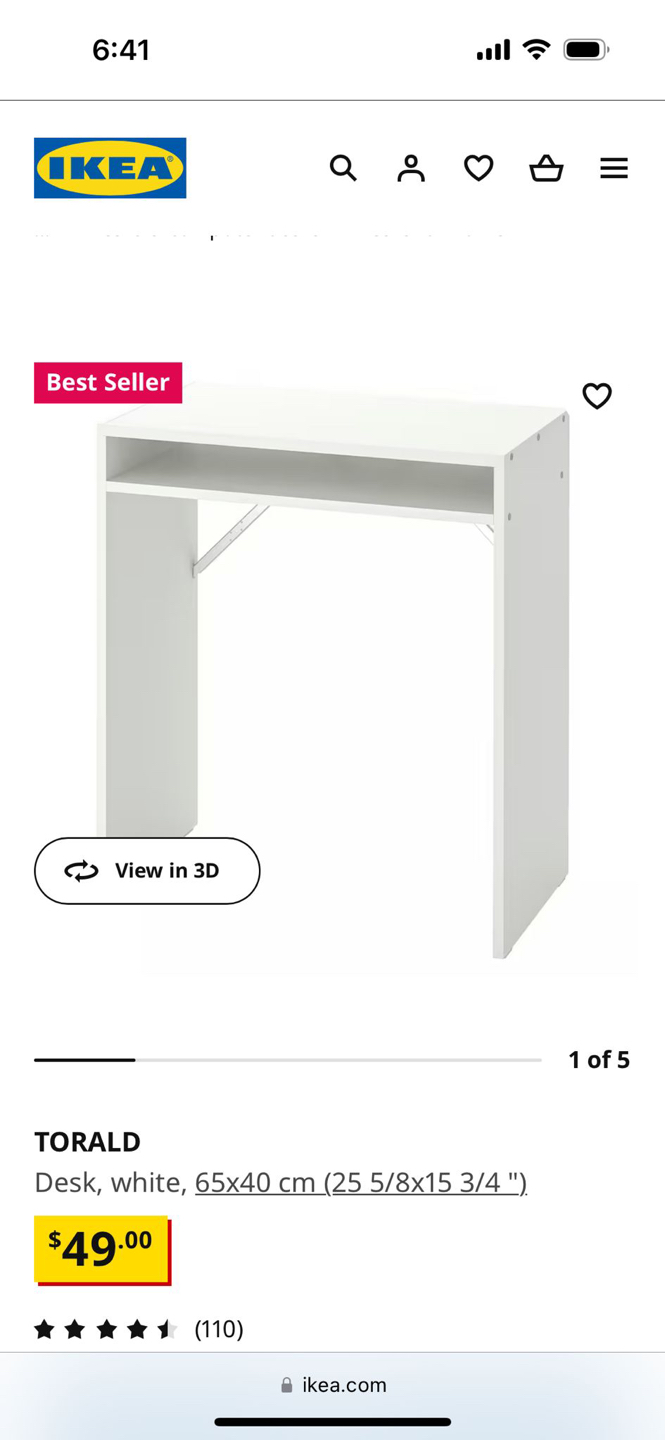Viewport: 665px width, 1440px height.
Task: Open the hamburger menu
Action: [x=614, y=168]
